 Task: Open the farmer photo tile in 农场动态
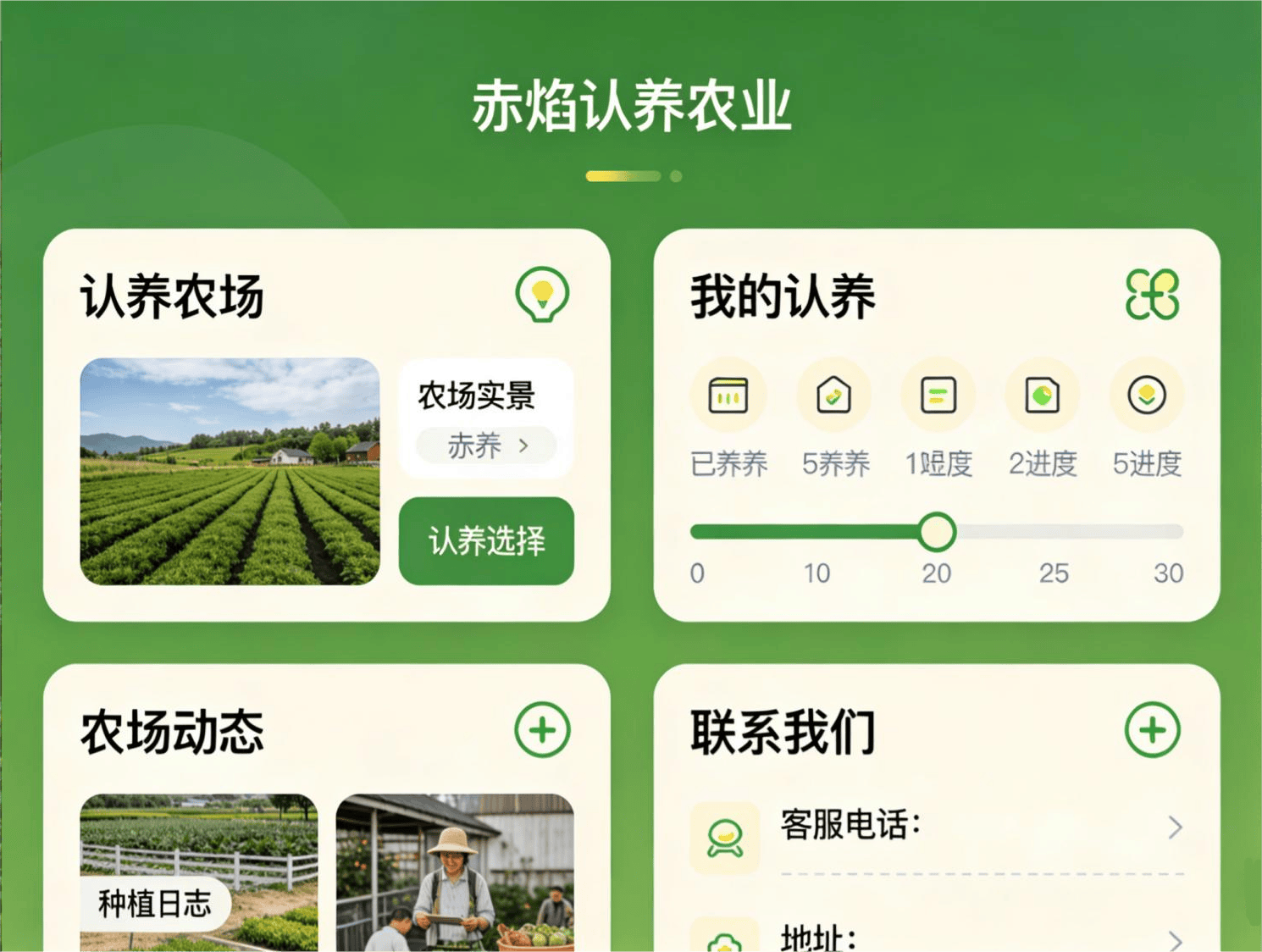point(455,872)
